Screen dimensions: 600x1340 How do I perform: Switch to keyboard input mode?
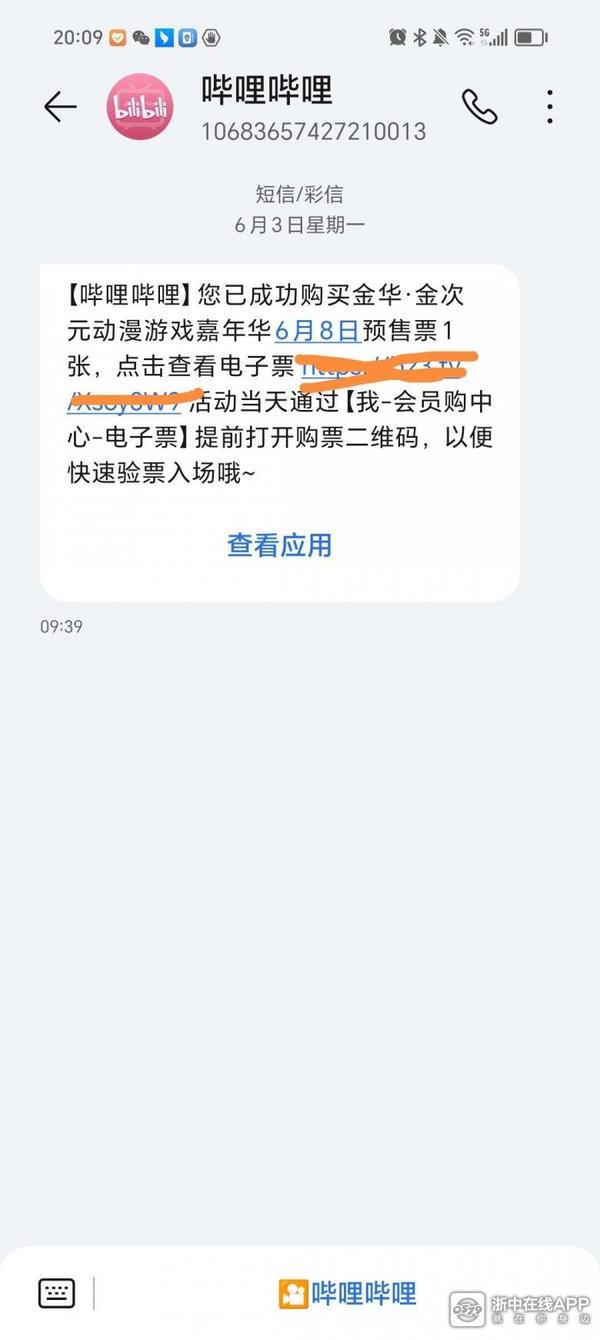tap(56, 1293)
